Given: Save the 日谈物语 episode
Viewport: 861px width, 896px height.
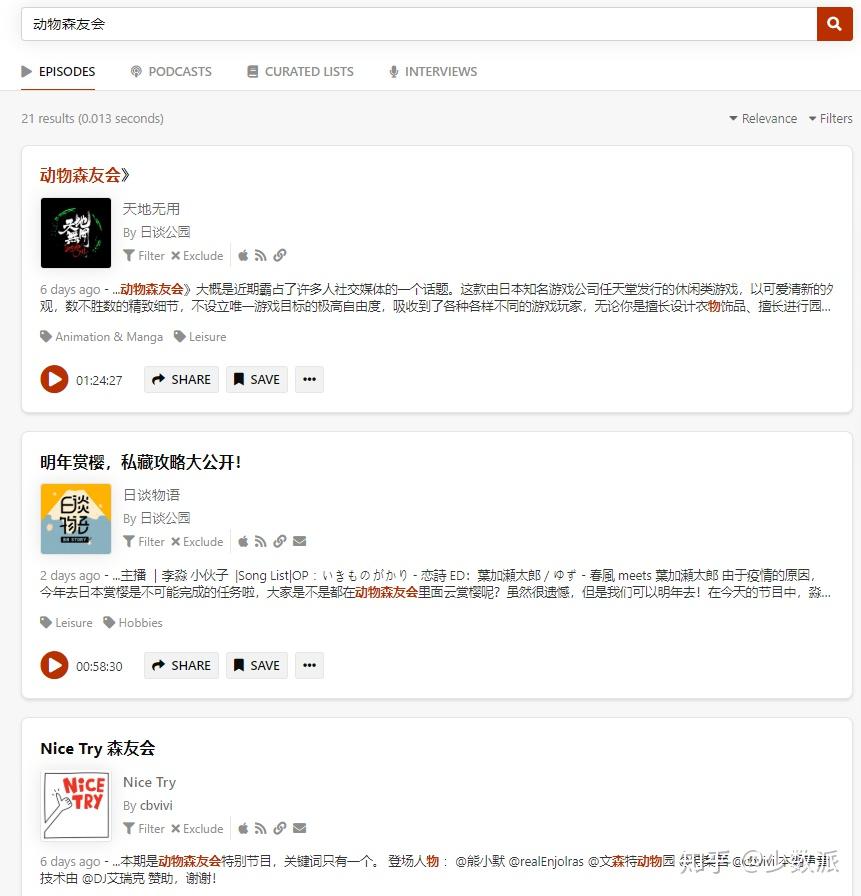Looking at the screenshot, I should coord(256,666).
